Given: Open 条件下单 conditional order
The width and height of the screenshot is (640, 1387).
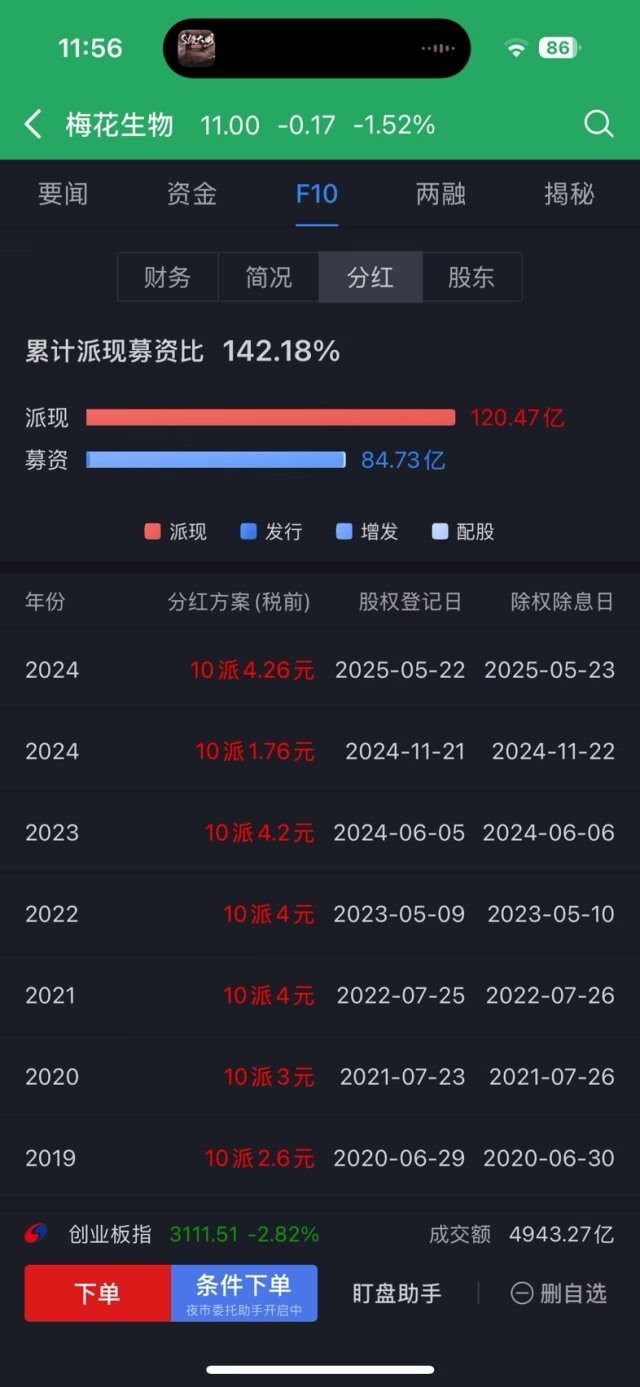Looking at the screenshot, I should pos(244,1293).
